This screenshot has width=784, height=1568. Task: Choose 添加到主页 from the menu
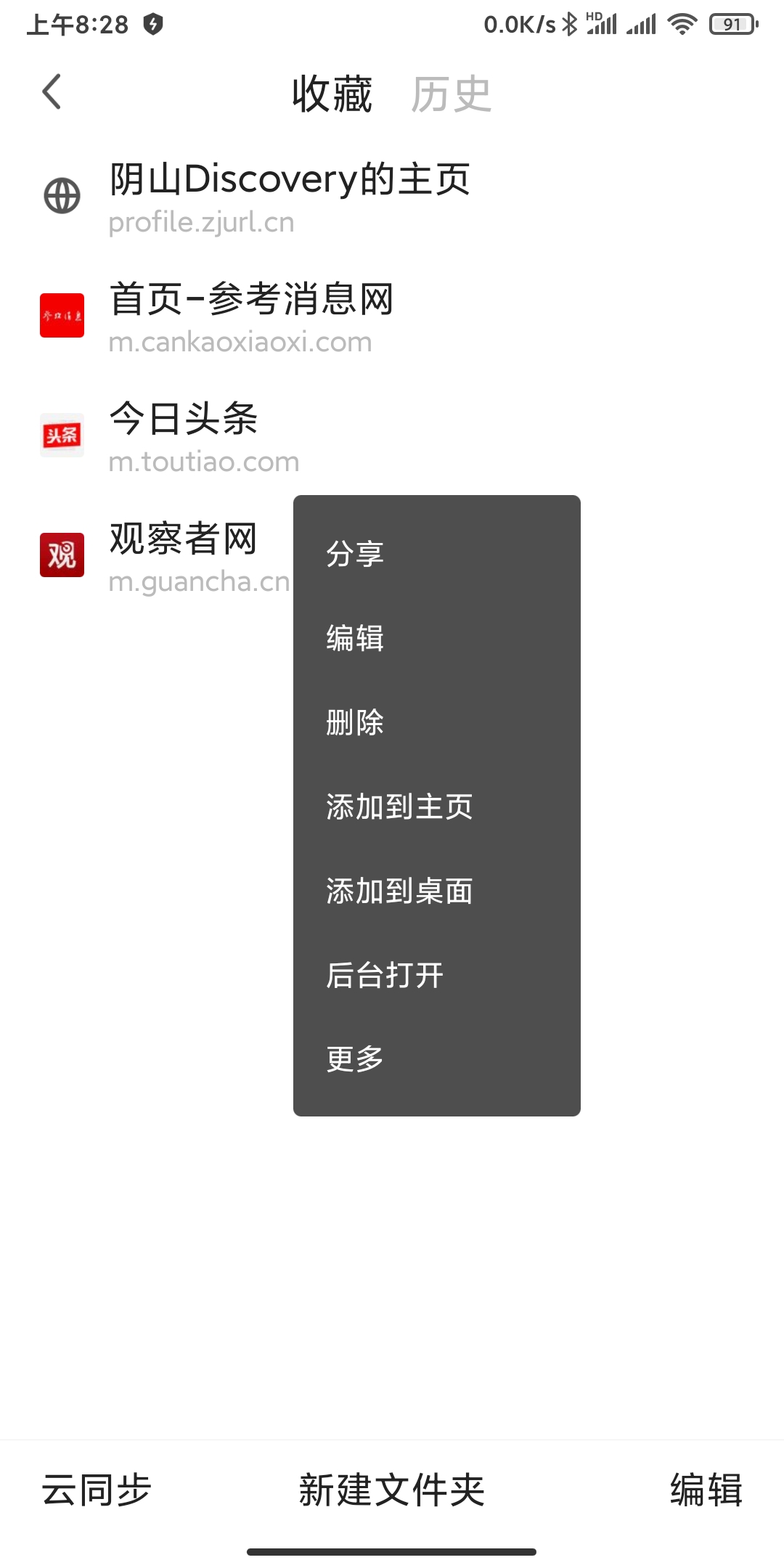tap(397, 807)
